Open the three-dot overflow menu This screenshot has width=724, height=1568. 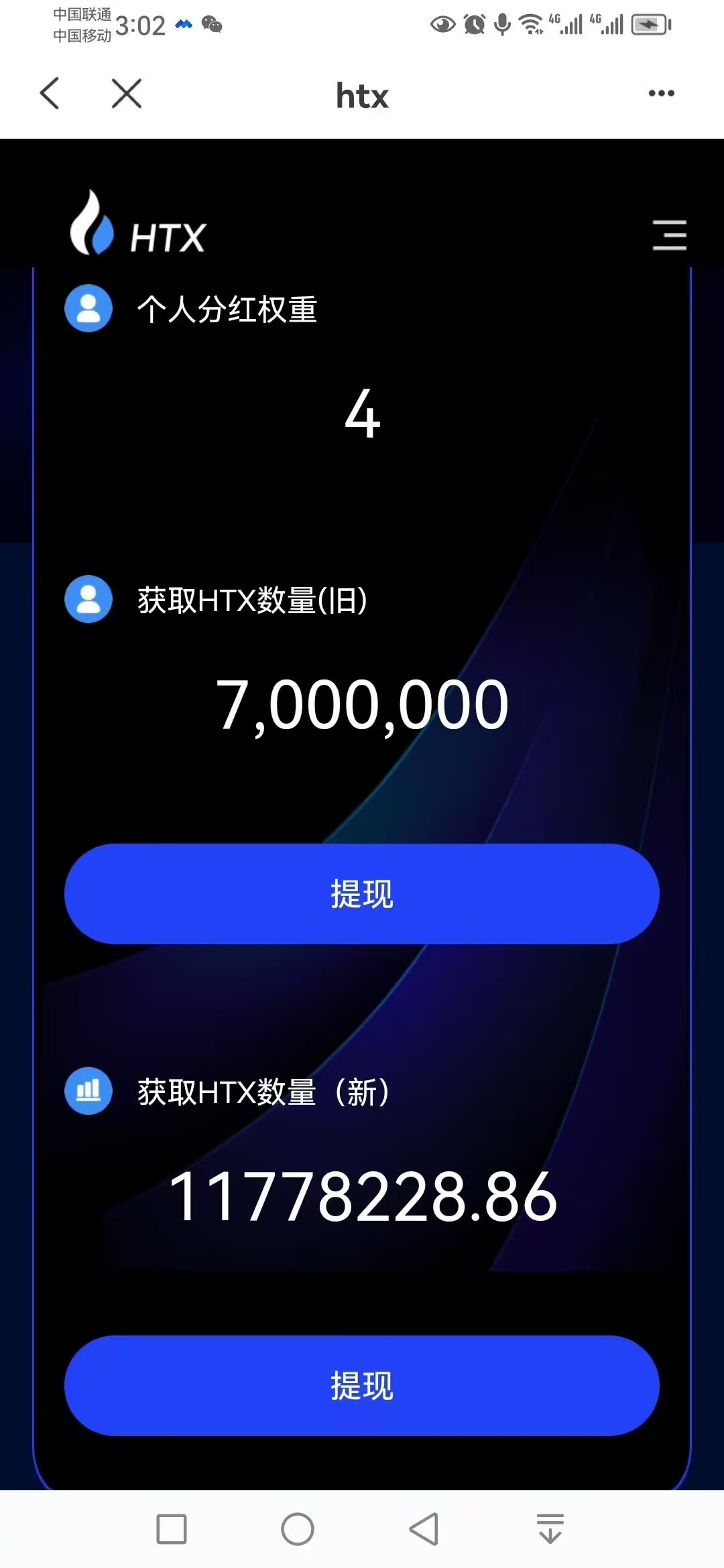[661, 93]
